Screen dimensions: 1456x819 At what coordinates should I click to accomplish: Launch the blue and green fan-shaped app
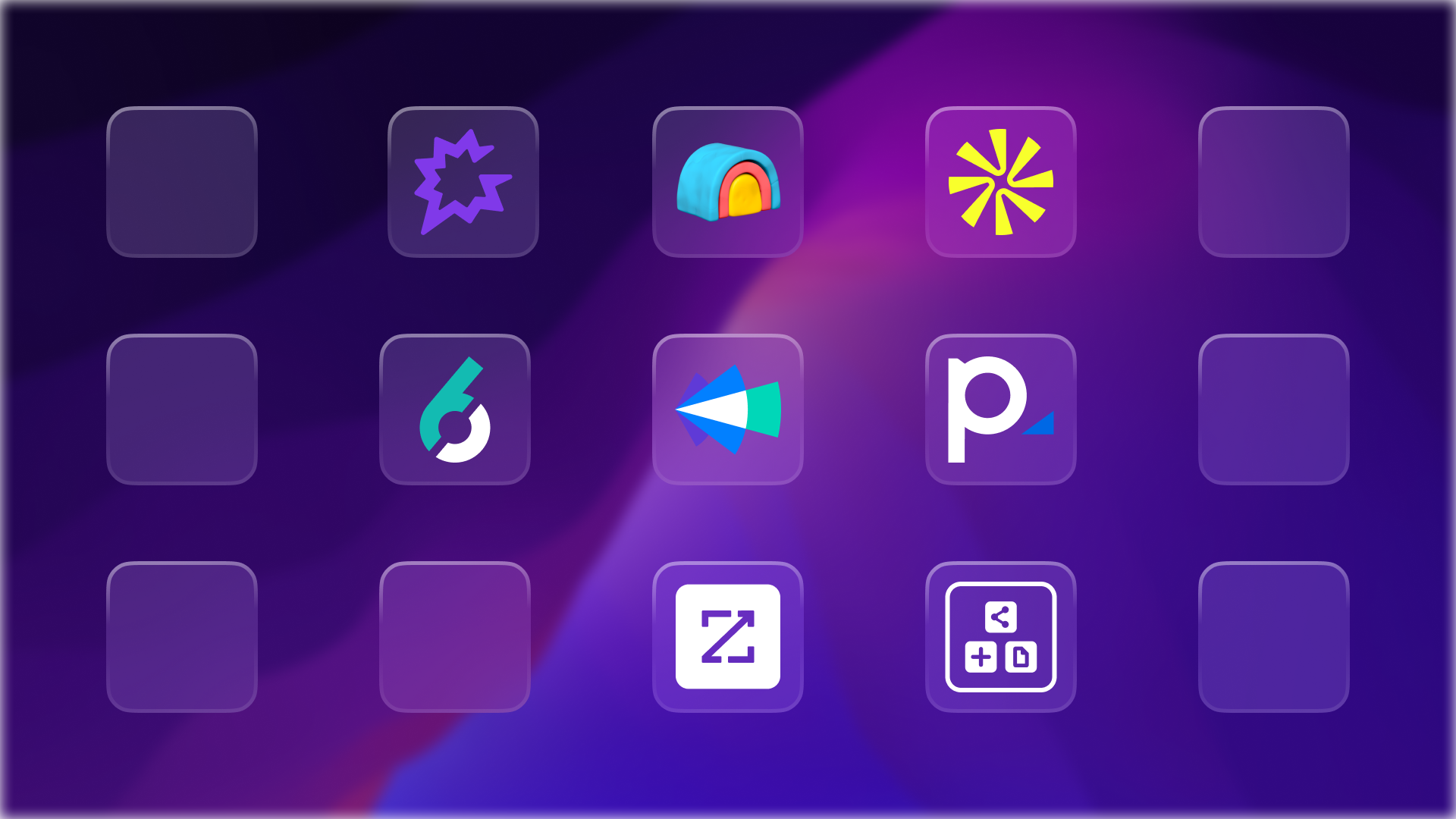tap(728, 409)
